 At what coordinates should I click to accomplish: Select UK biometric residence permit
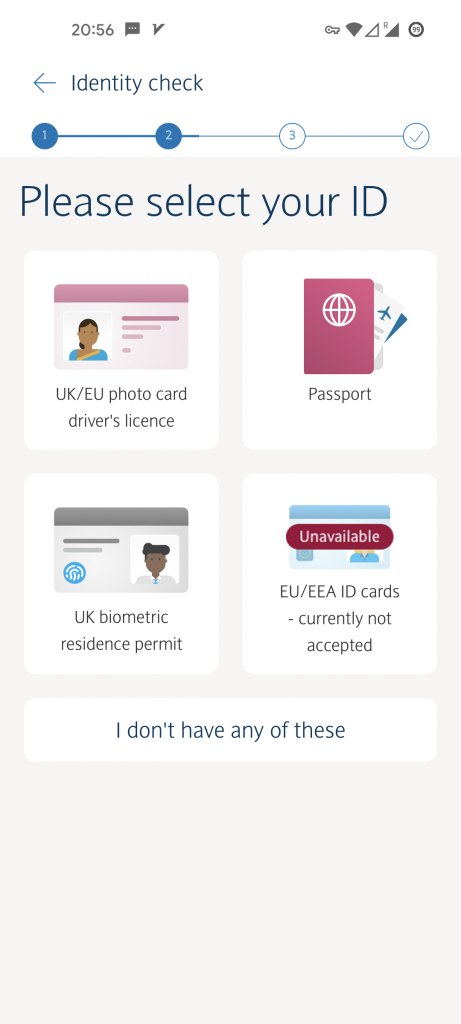(x=121, y=574)
